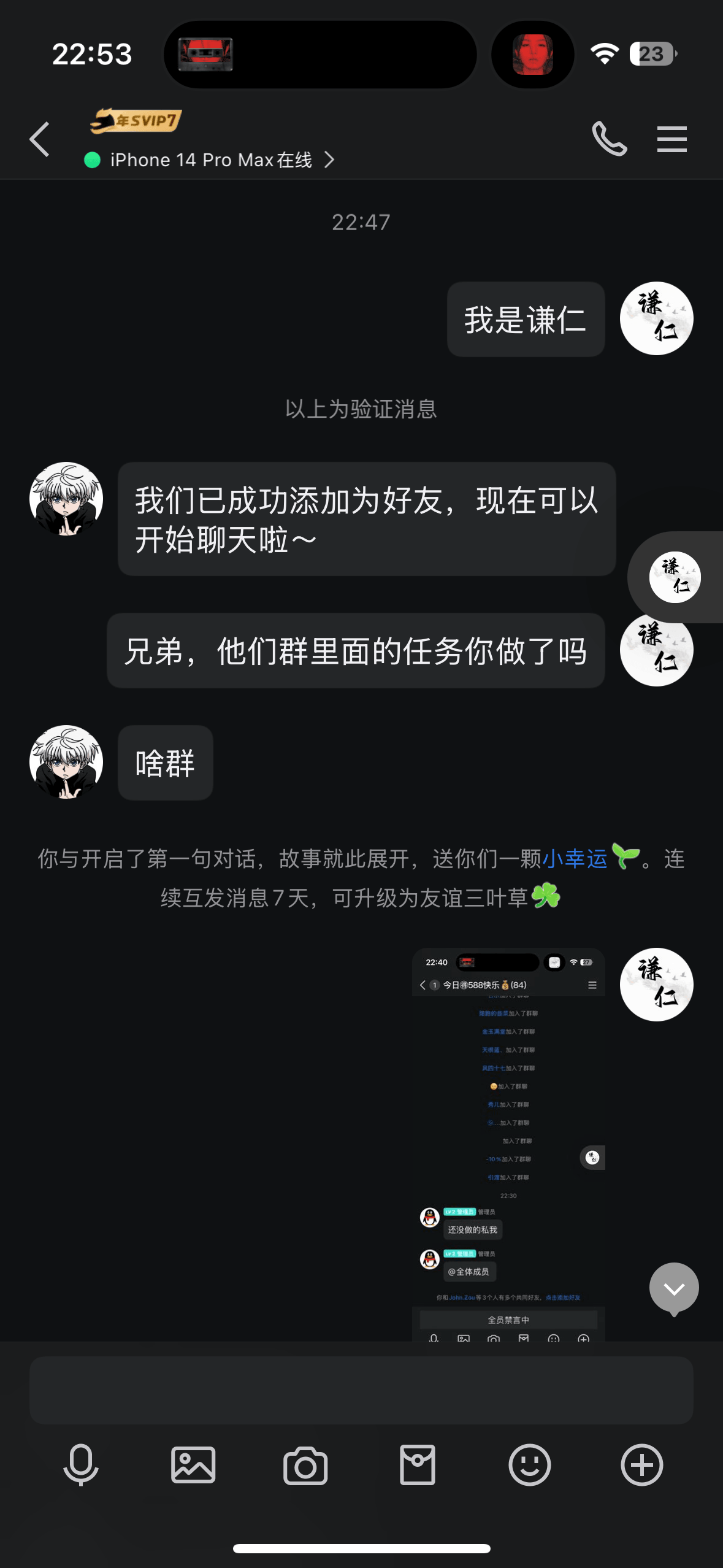Send a red packet
The height and width of the screenshot is (1568, 723).
click(x=418, y=1465)
